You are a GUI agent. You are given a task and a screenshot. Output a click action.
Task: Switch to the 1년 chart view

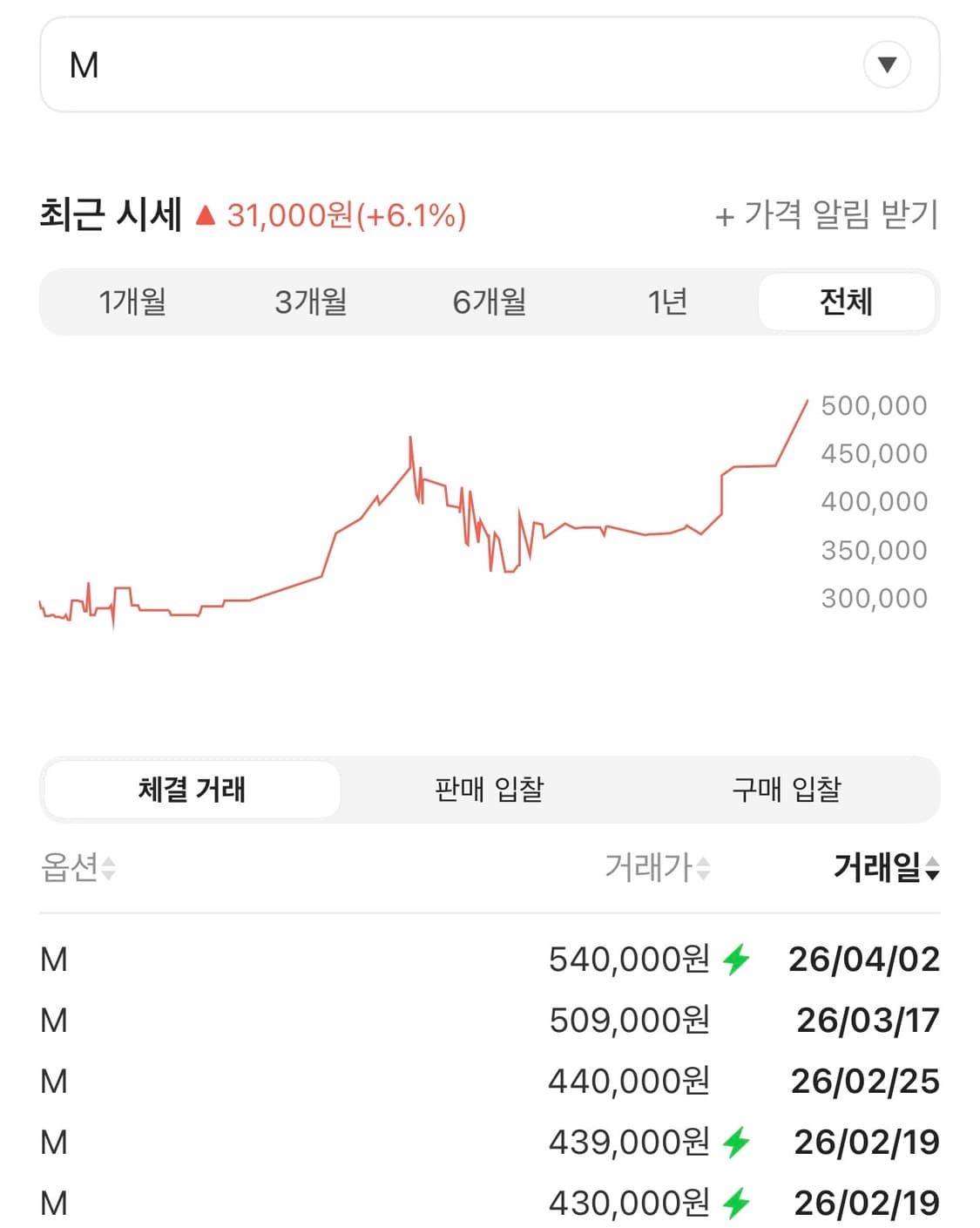pyautogui.click(x=668, y=302)
